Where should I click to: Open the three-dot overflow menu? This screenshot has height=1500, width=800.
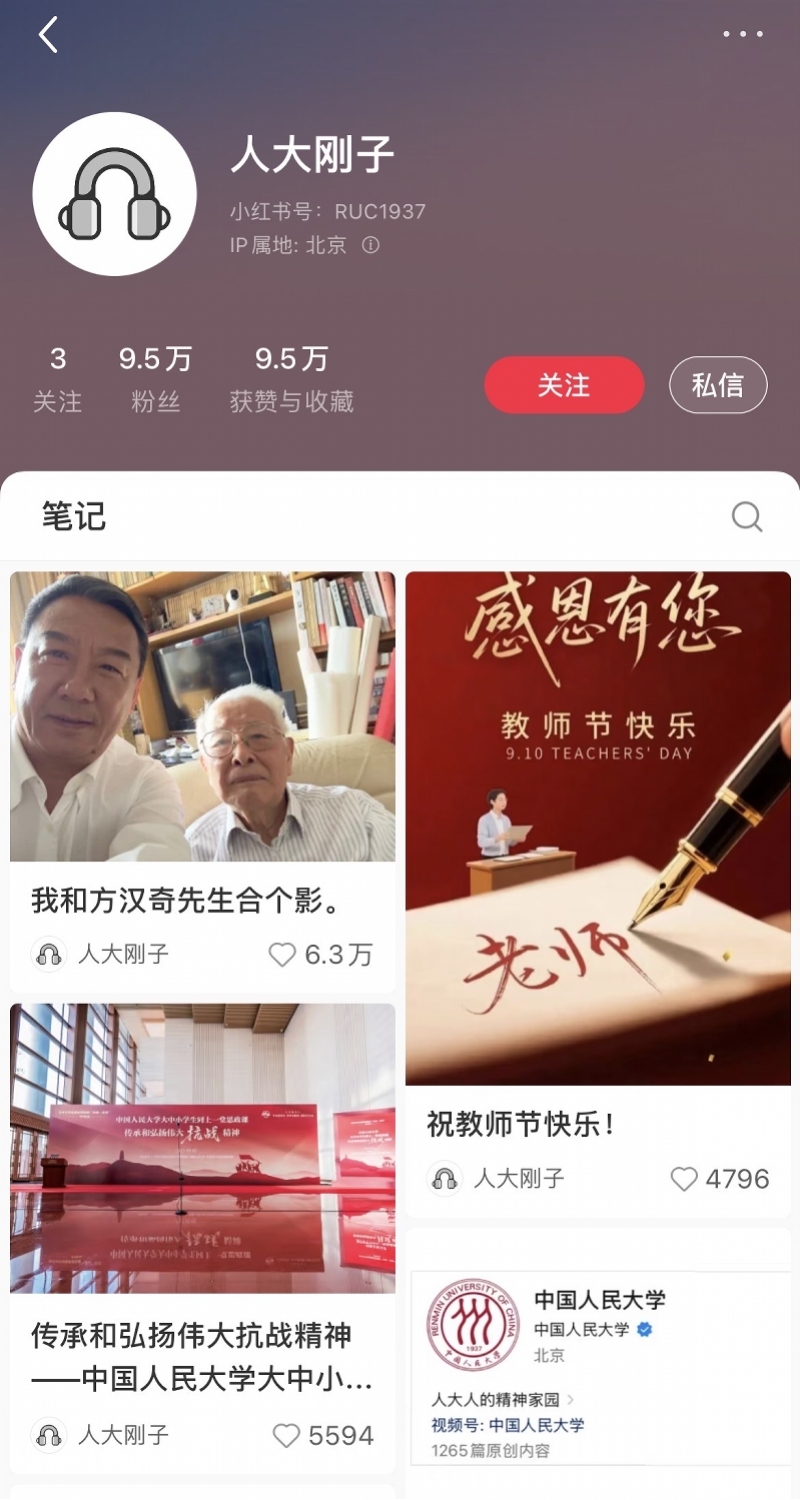(x=743, y=35)
